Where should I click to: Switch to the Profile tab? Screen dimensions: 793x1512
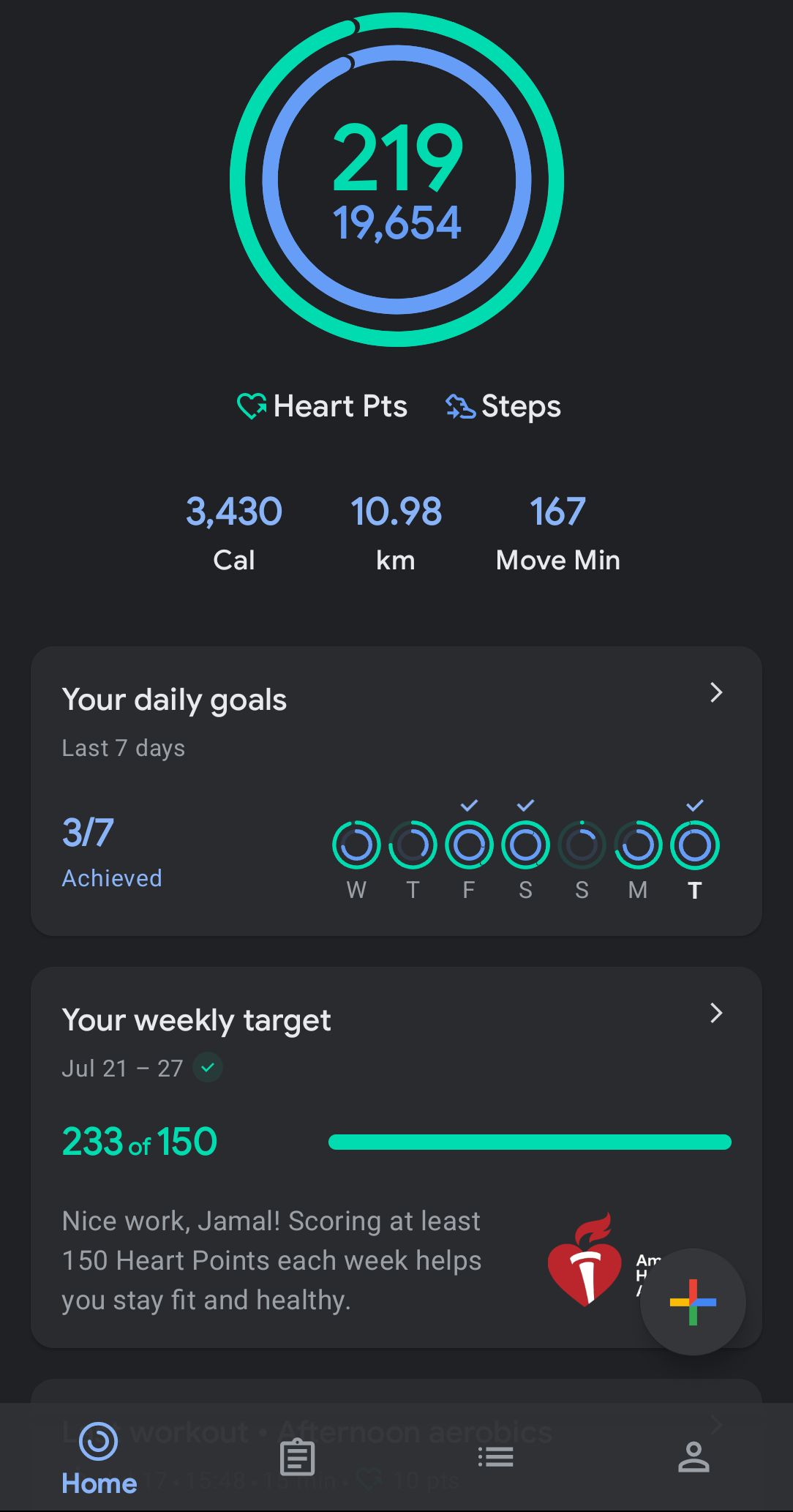694,1458
